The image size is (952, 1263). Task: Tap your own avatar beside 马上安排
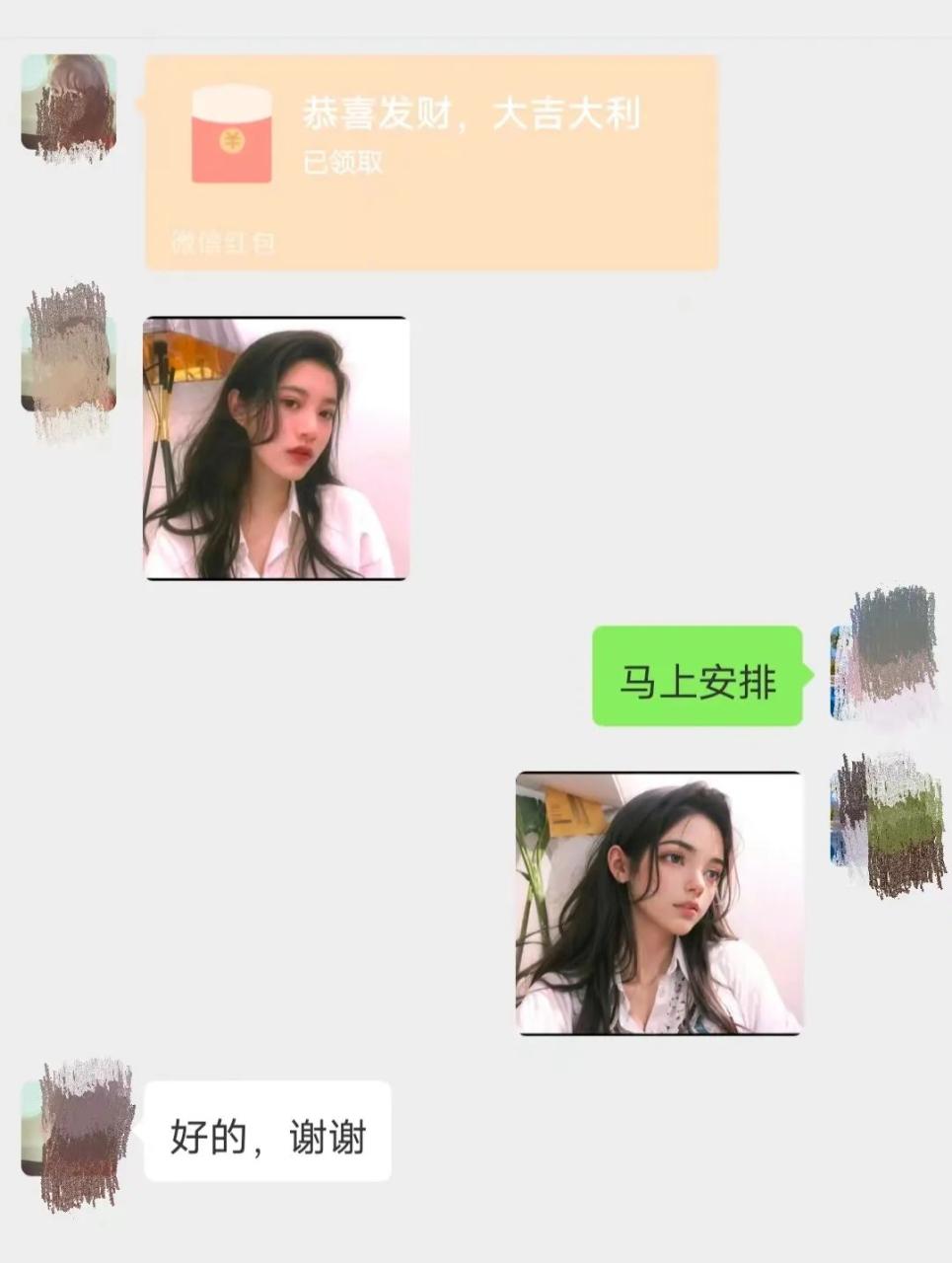883,673
